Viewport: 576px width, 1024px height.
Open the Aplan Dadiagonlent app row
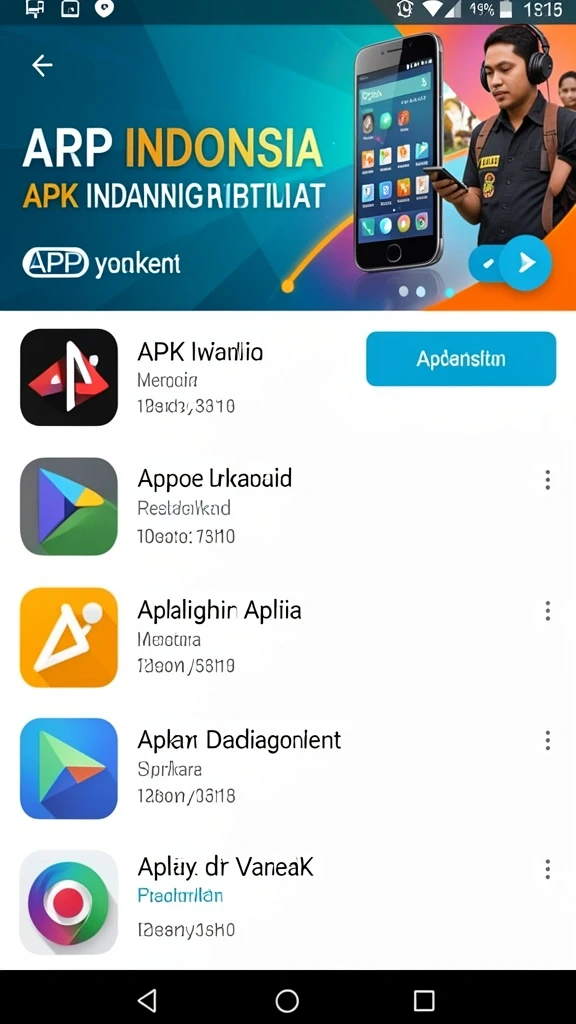(x=288, y=767)
